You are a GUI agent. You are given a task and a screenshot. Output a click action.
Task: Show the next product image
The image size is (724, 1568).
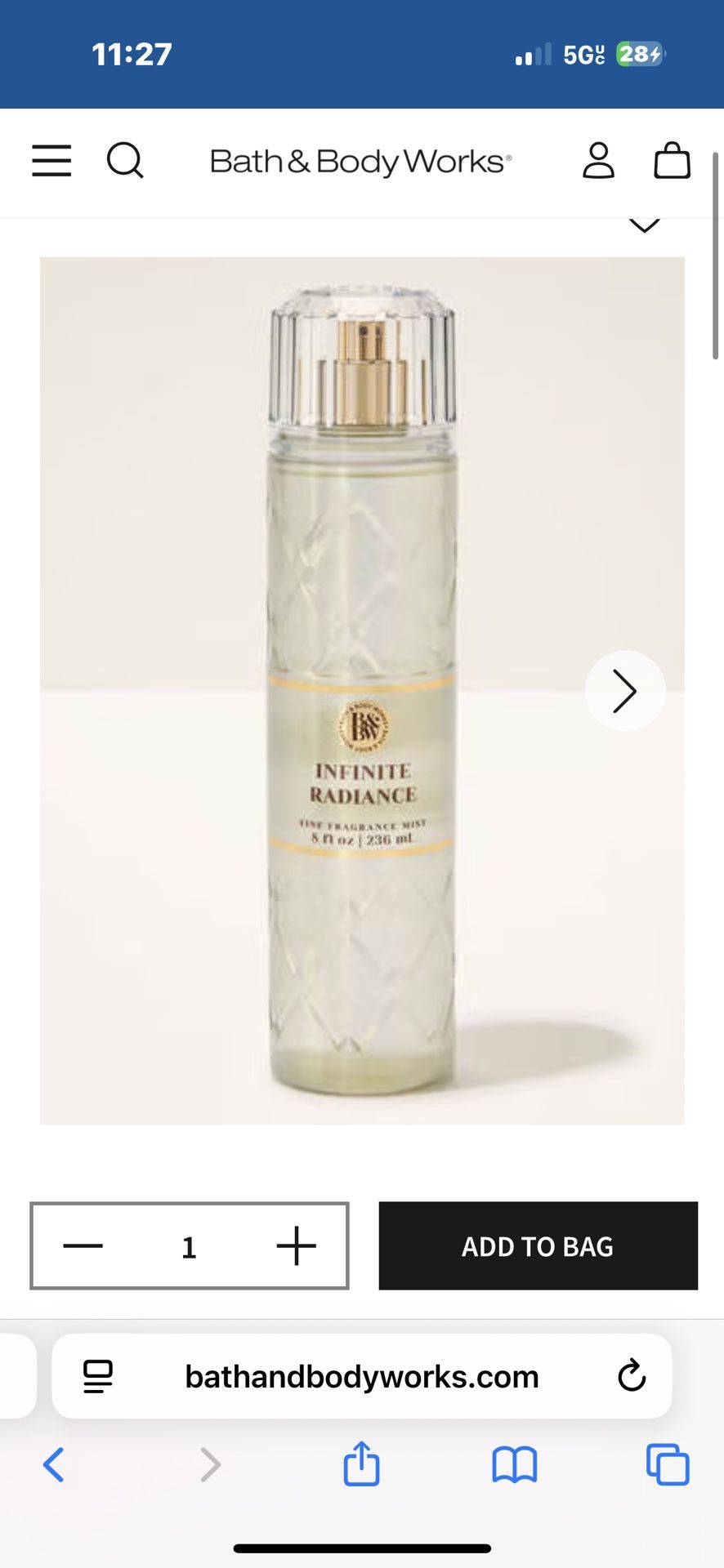tap(625, 690)
